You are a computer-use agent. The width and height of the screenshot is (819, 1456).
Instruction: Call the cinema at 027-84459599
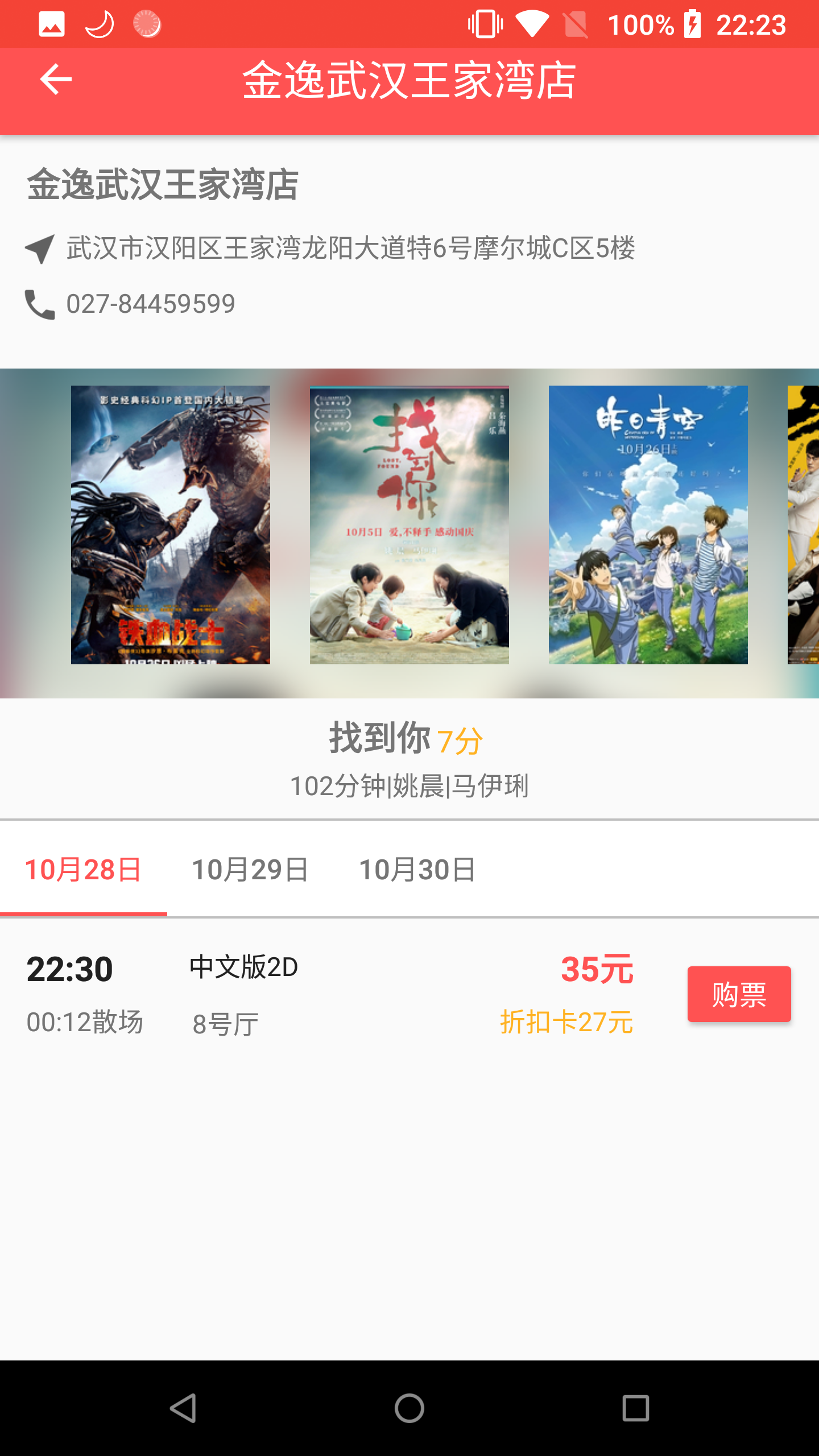[130, 304]
